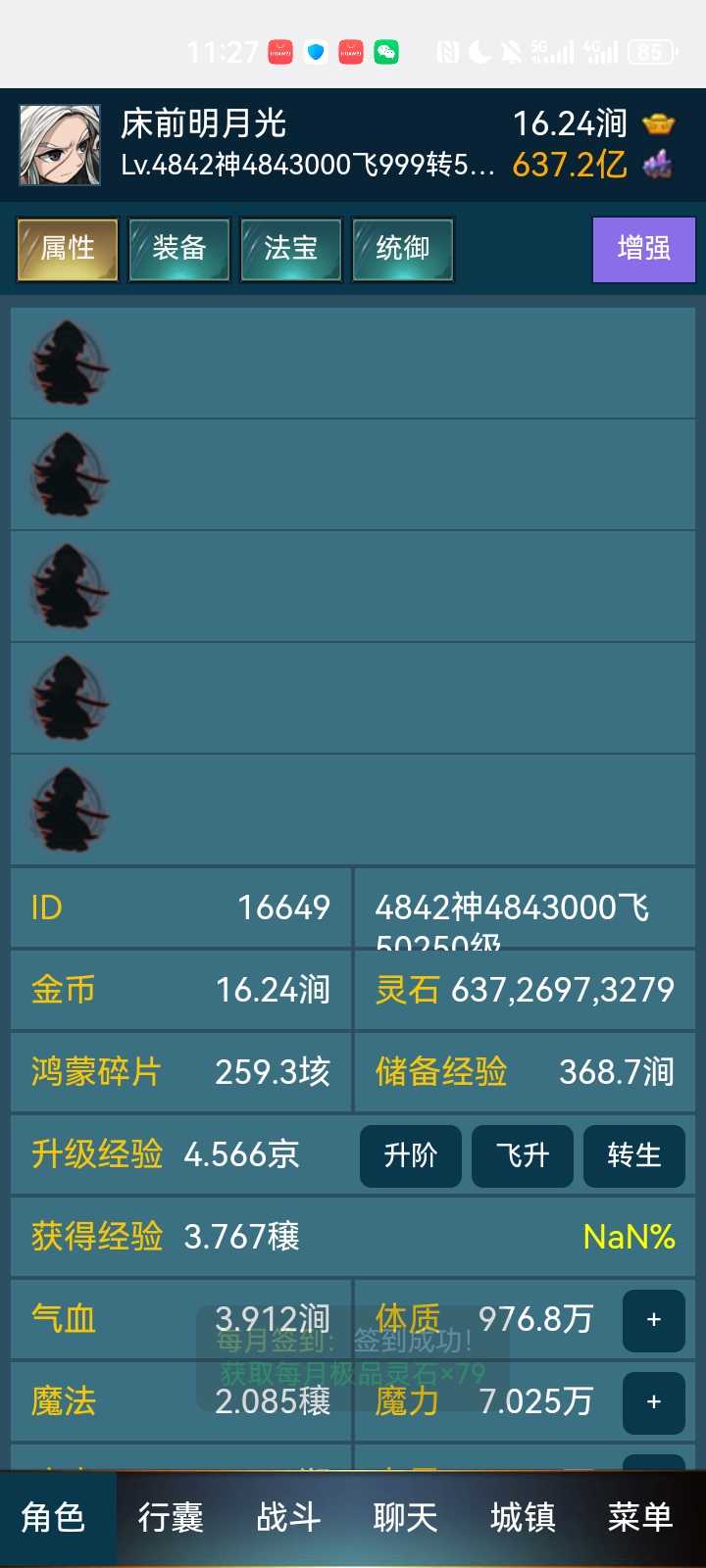Open the 行囊 bottom tab
706x1568 pixels.
[171, 1517]
